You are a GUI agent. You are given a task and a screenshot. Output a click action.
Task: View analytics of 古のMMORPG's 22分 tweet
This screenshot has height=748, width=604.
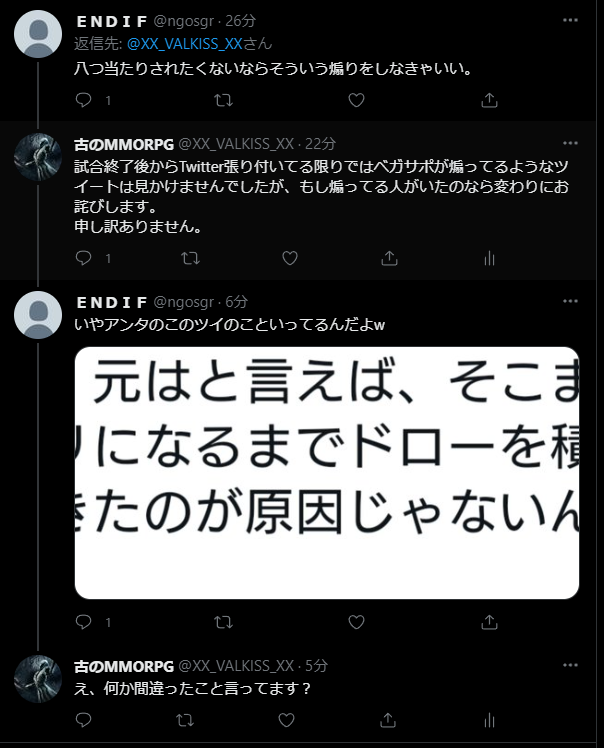489,258
